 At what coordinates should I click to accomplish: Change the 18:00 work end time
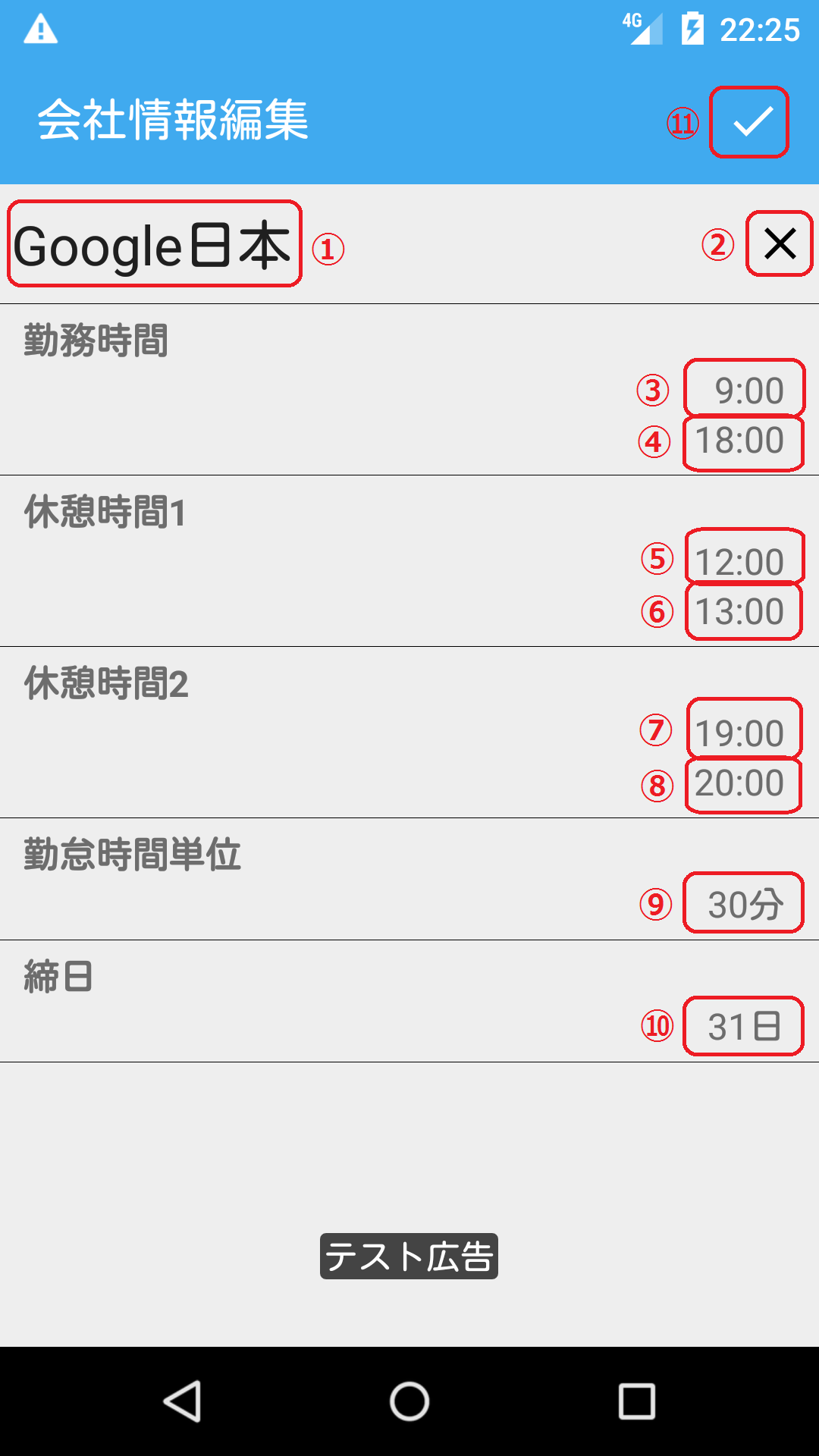pos(742,441)
